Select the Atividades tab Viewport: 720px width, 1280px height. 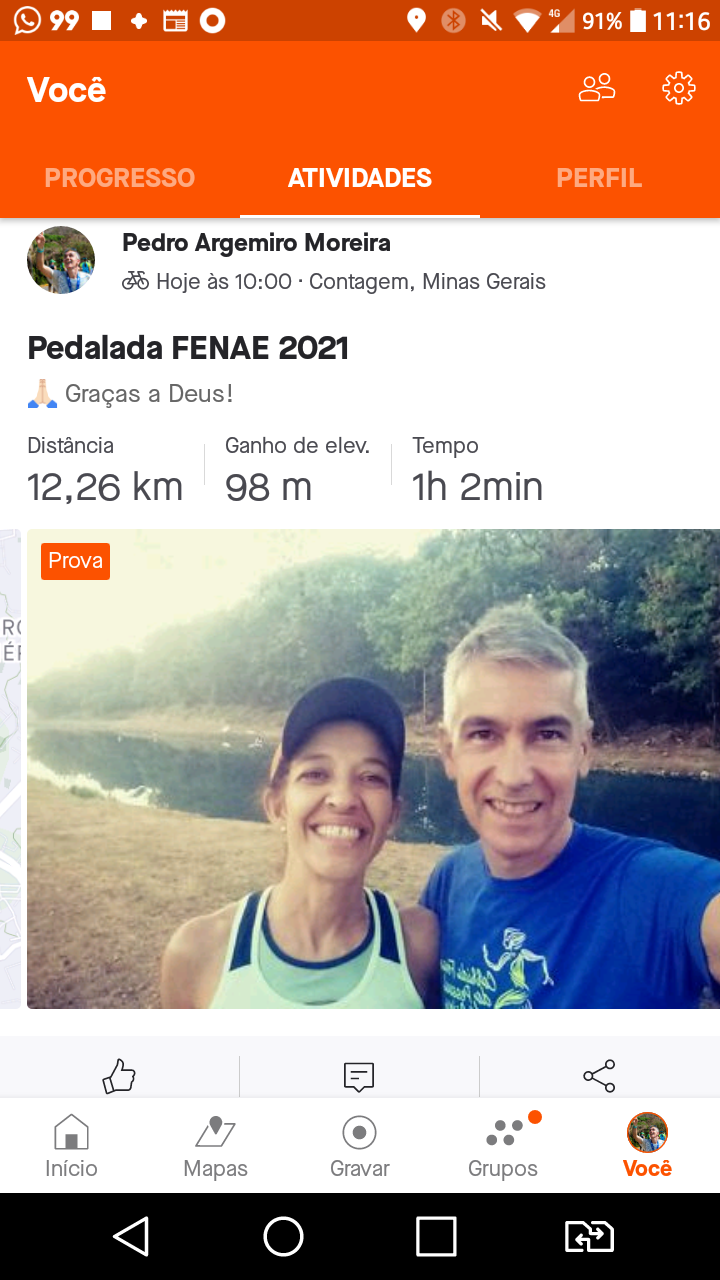[360, 178]
